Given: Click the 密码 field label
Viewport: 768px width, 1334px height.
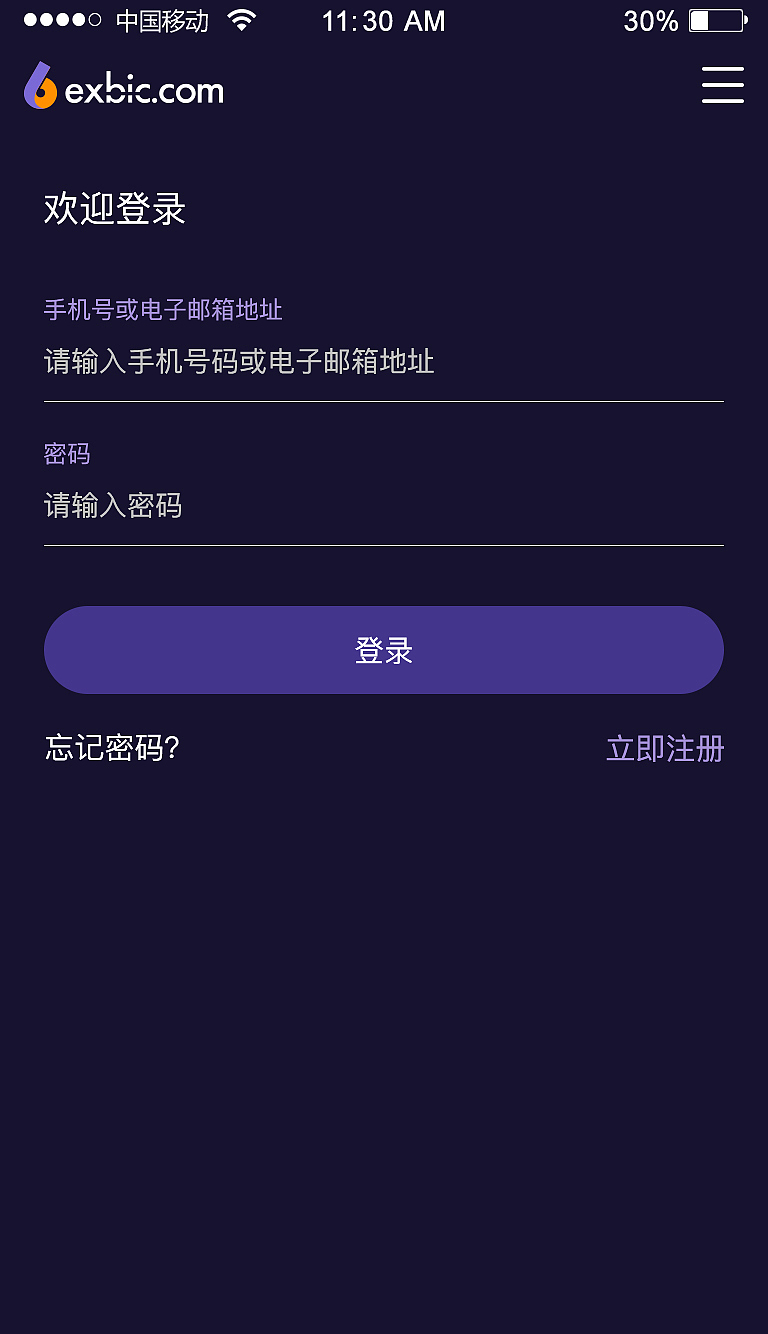Looking at the screenshot, I should 67,453.
